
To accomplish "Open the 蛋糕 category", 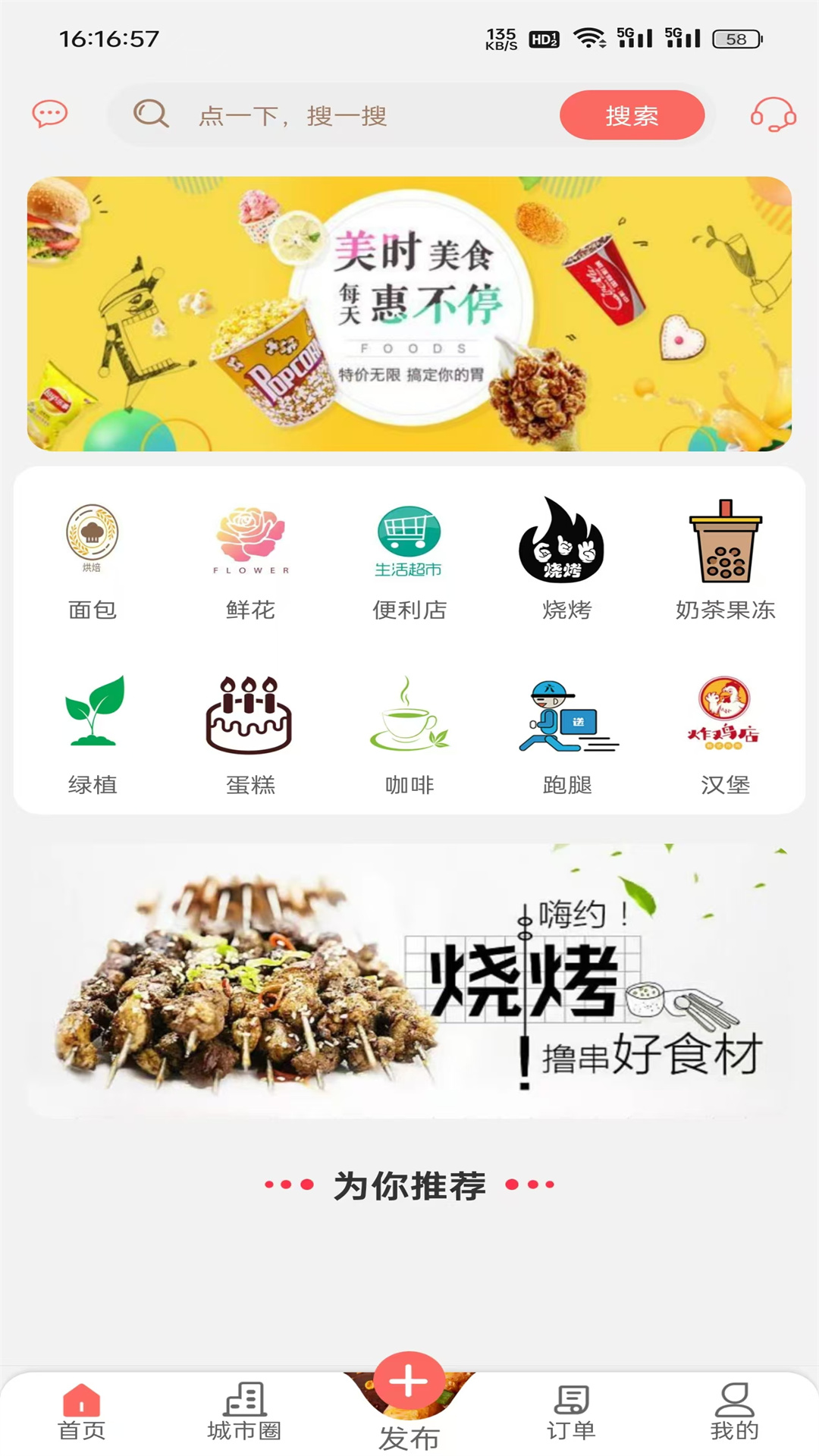I will pos(250,734).
